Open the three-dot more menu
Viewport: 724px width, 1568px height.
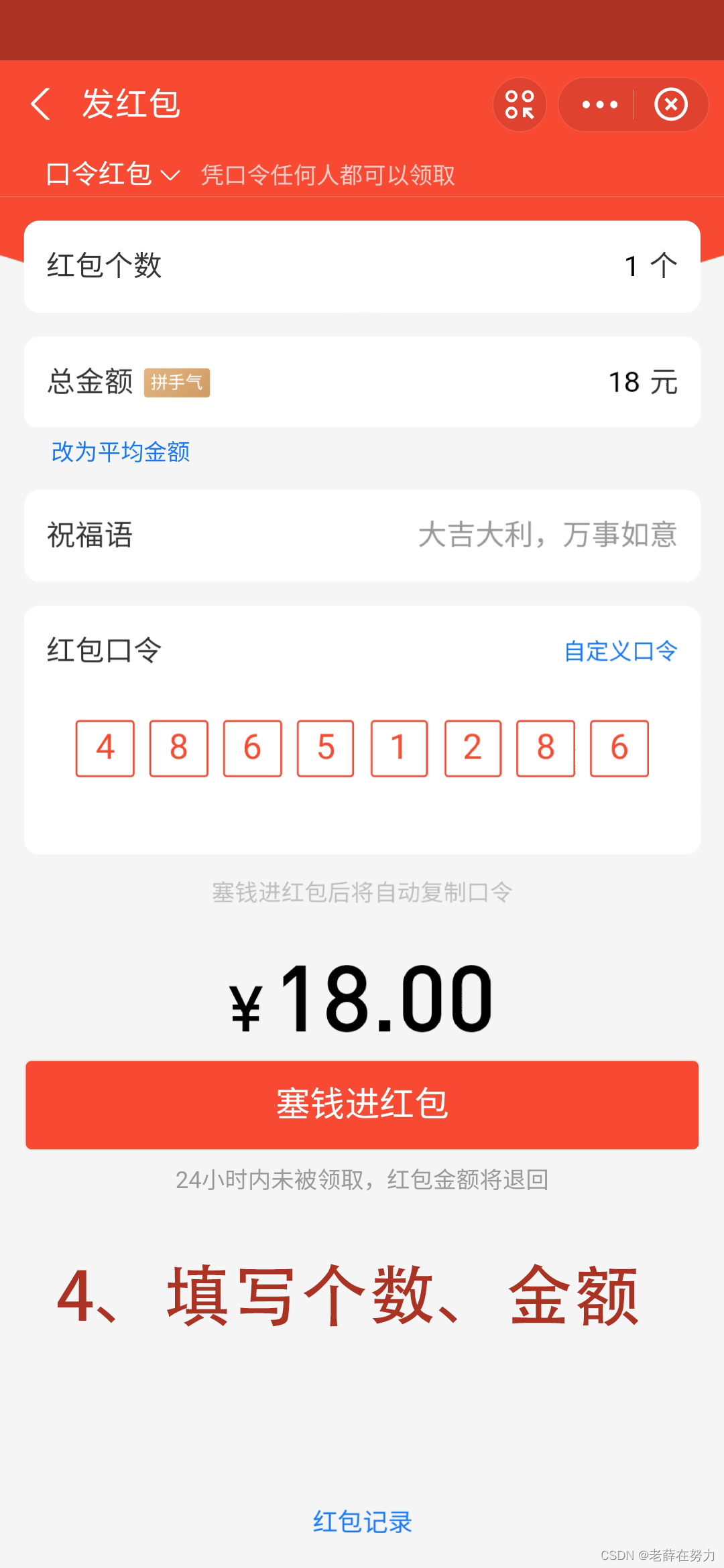(x=599, y=105)
